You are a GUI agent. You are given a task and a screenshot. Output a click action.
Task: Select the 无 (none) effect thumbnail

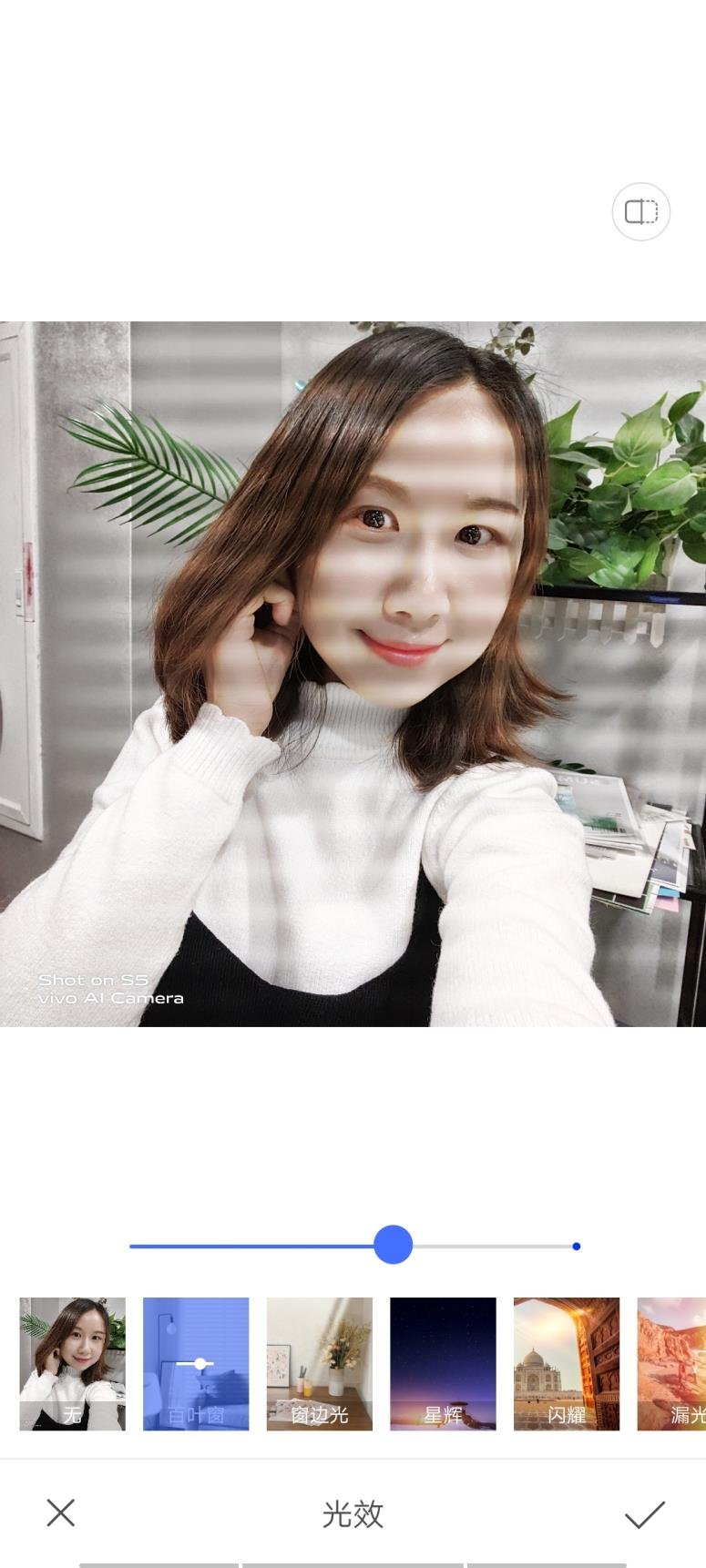[72, 1363]
